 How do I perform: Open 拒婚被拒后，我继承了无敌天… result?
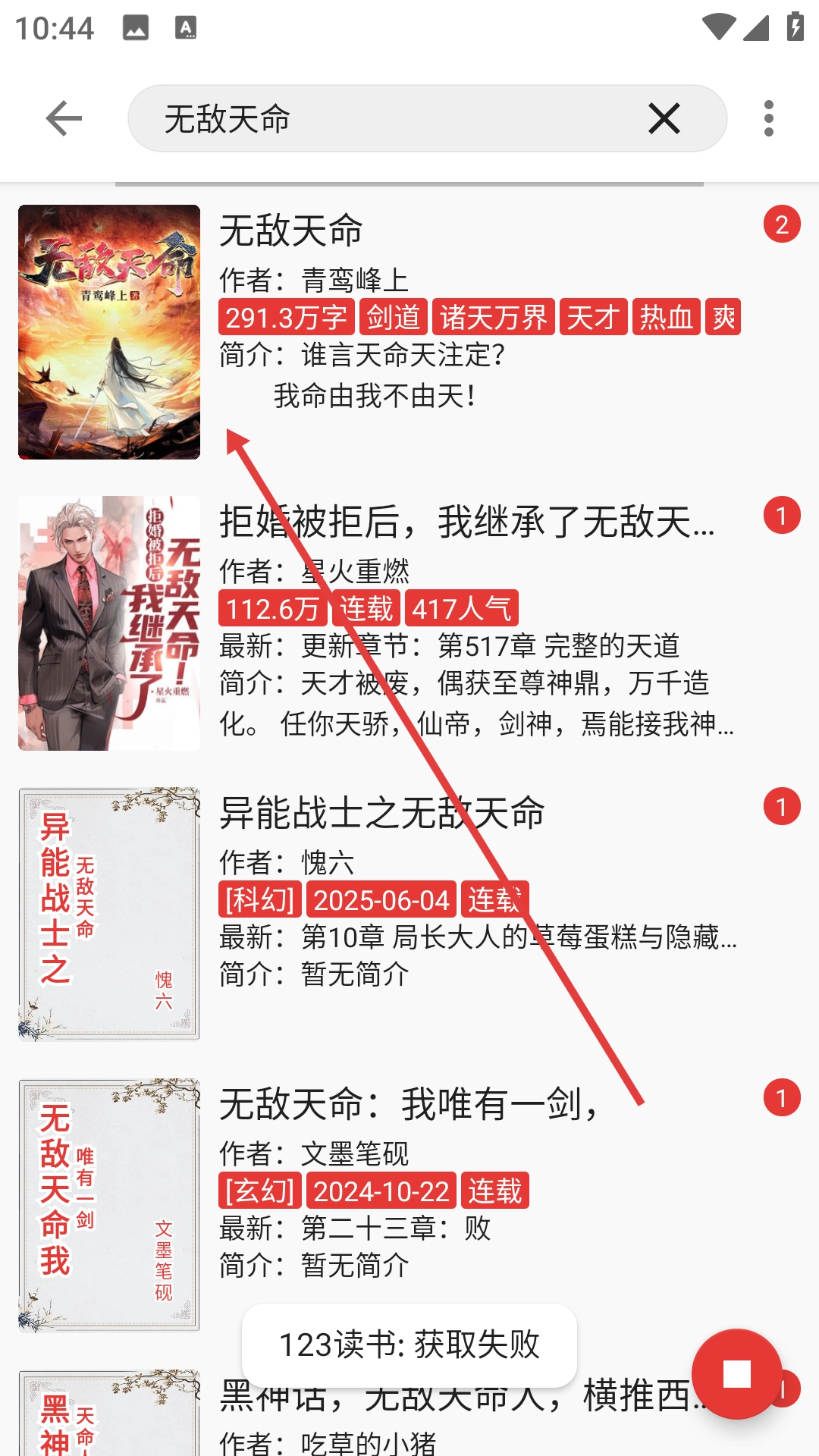tap(409, 623)
